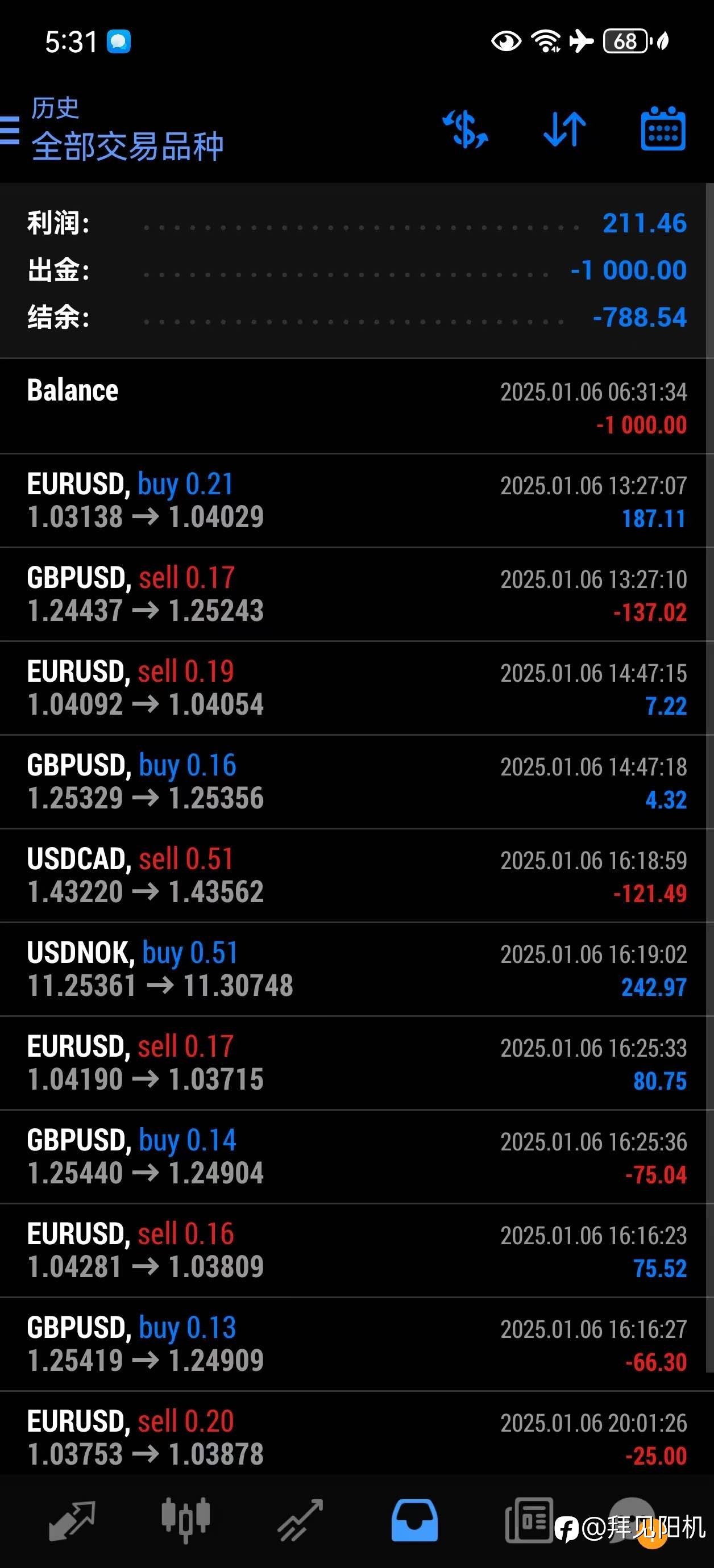Image resolution: width=714 pixels, height=1568 pixels.
Task: Open the News tab
Action: click(529, 1520)
